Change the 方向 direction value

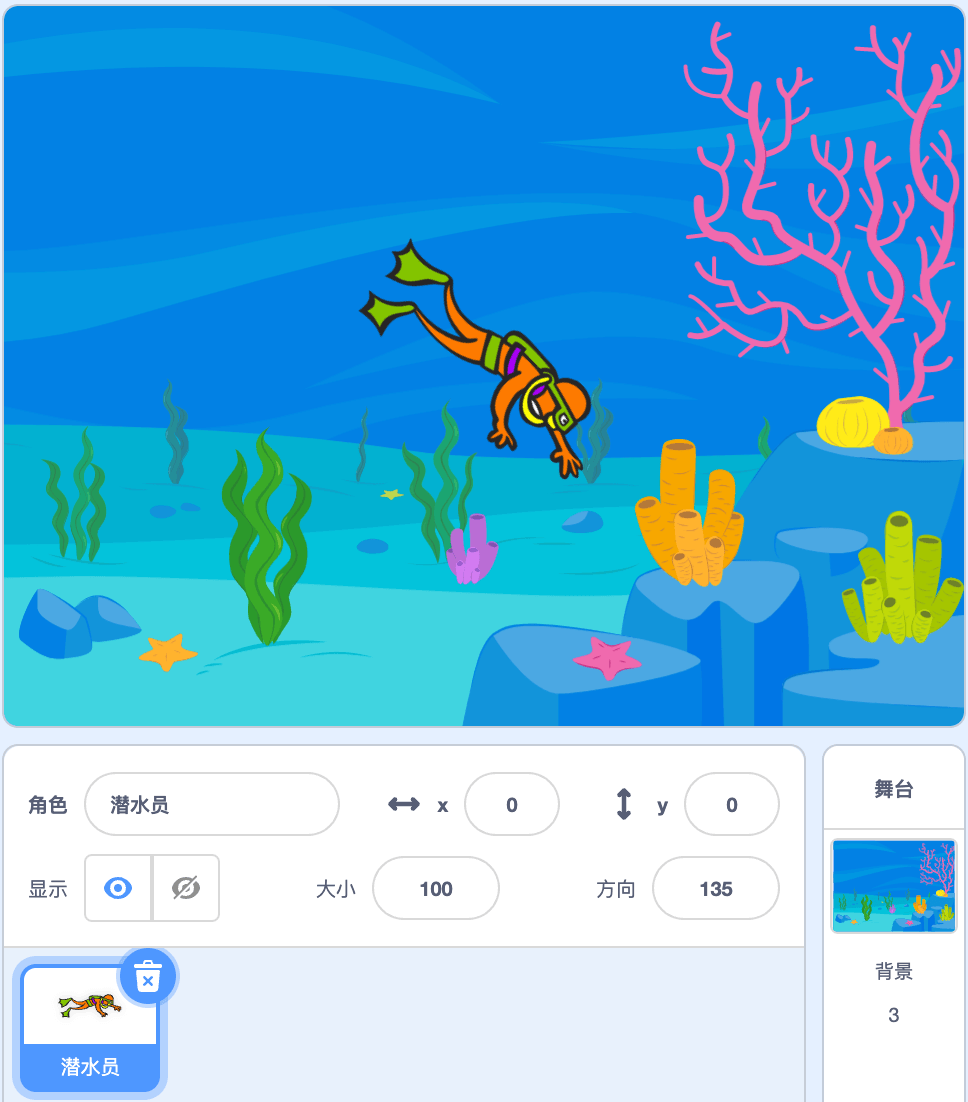pos(715,888)
